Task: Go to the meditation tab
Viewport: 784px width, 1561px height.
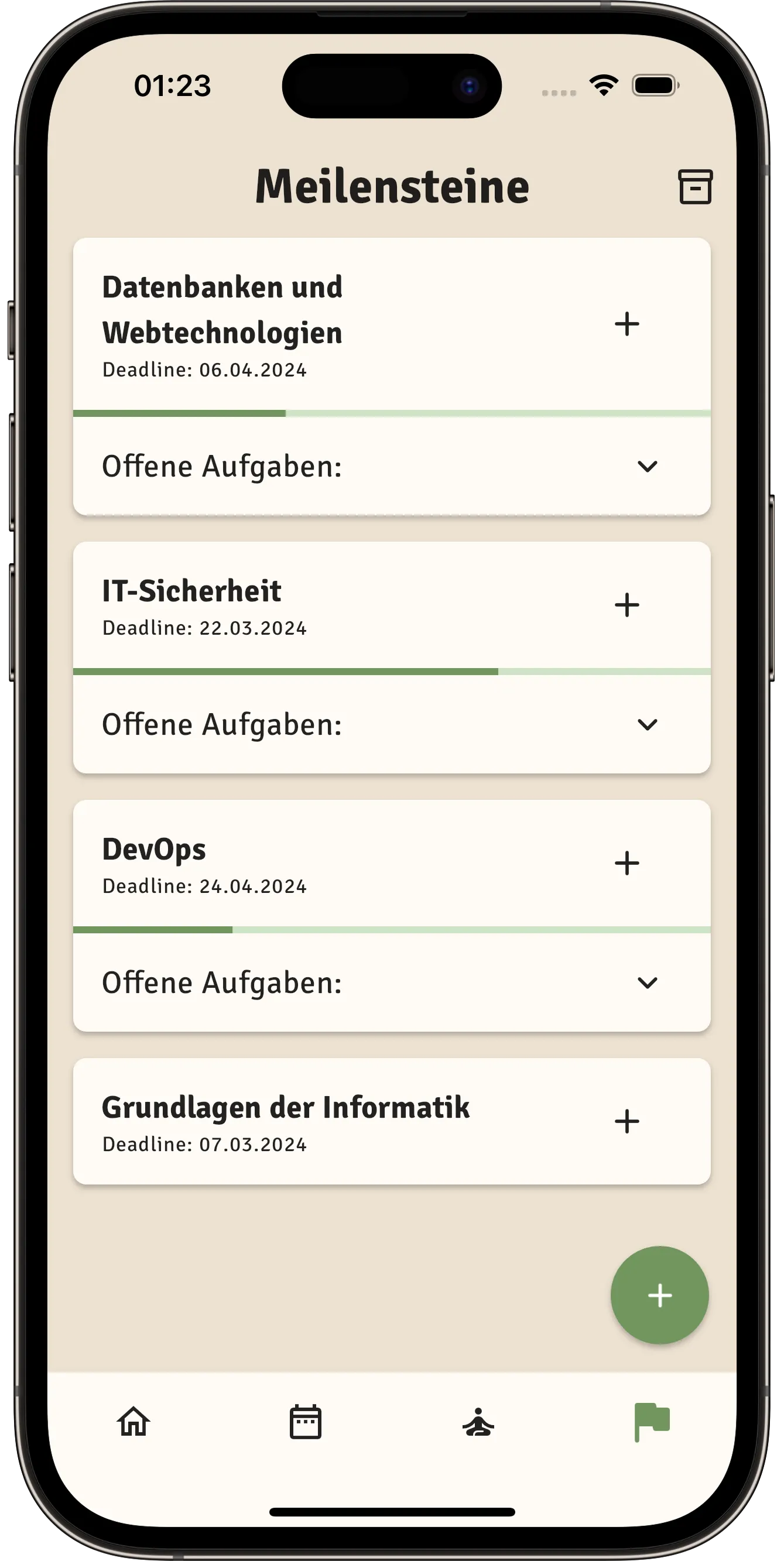Action: [478, 1422]
